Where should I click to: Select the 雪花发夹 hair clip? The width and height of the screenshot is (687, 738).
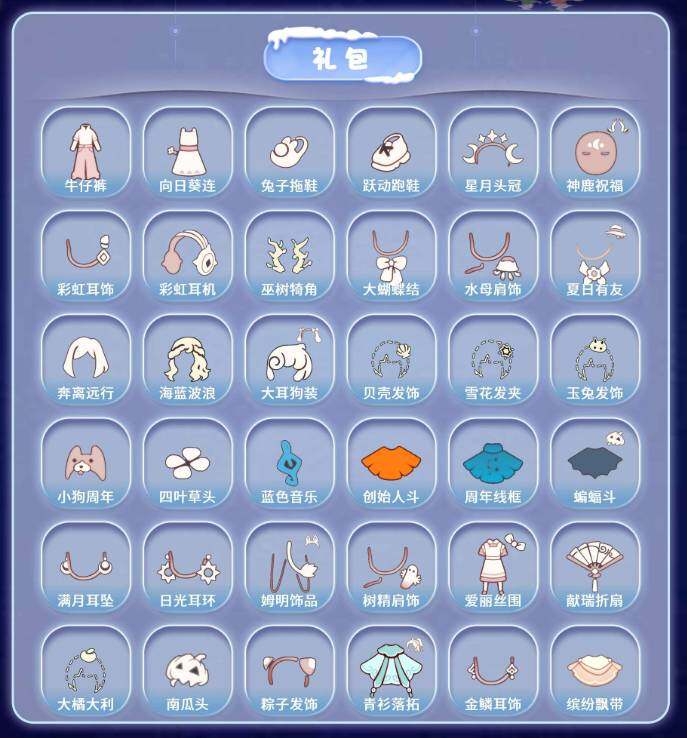(x=493, y=360)
